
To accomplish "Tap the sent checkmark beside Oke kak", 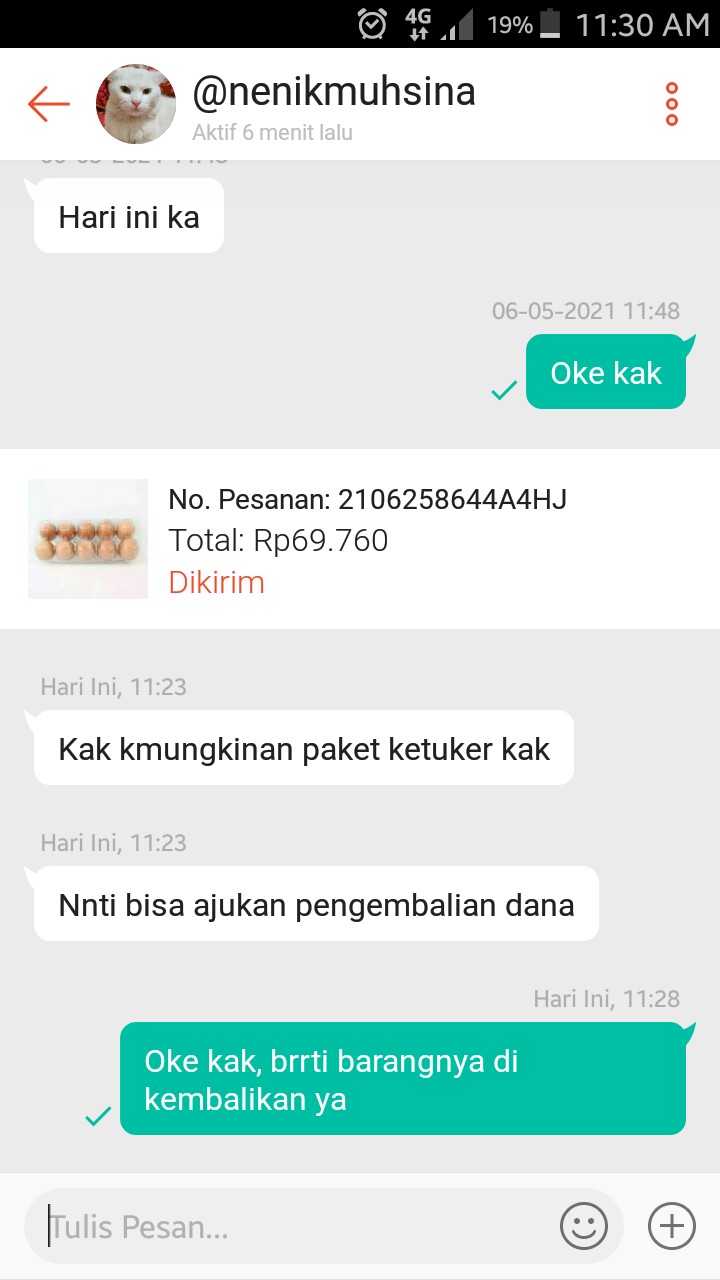I will coord(502,392).
